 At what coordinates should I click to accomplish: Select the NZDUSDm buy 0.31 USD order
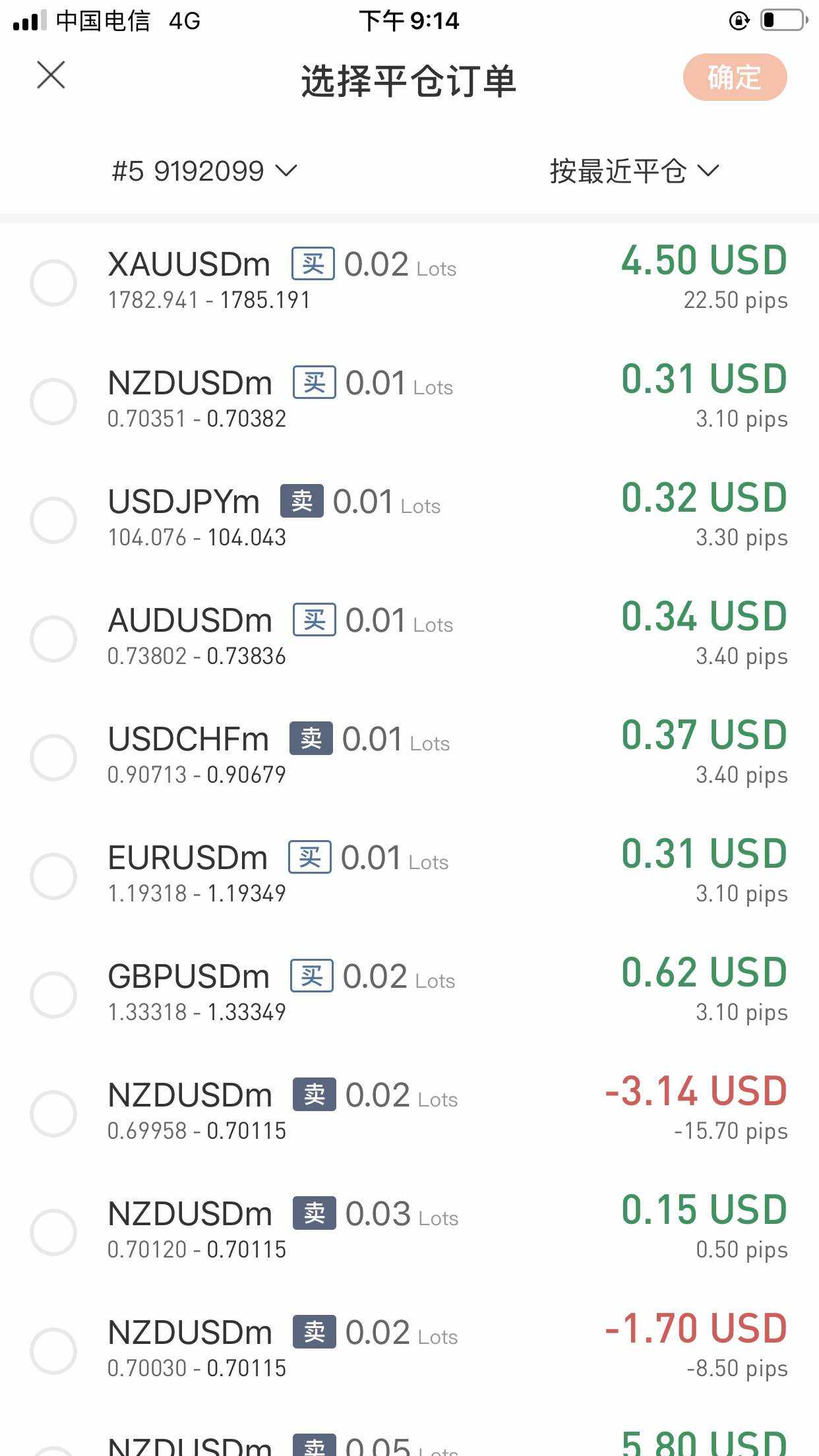(54, 402)
